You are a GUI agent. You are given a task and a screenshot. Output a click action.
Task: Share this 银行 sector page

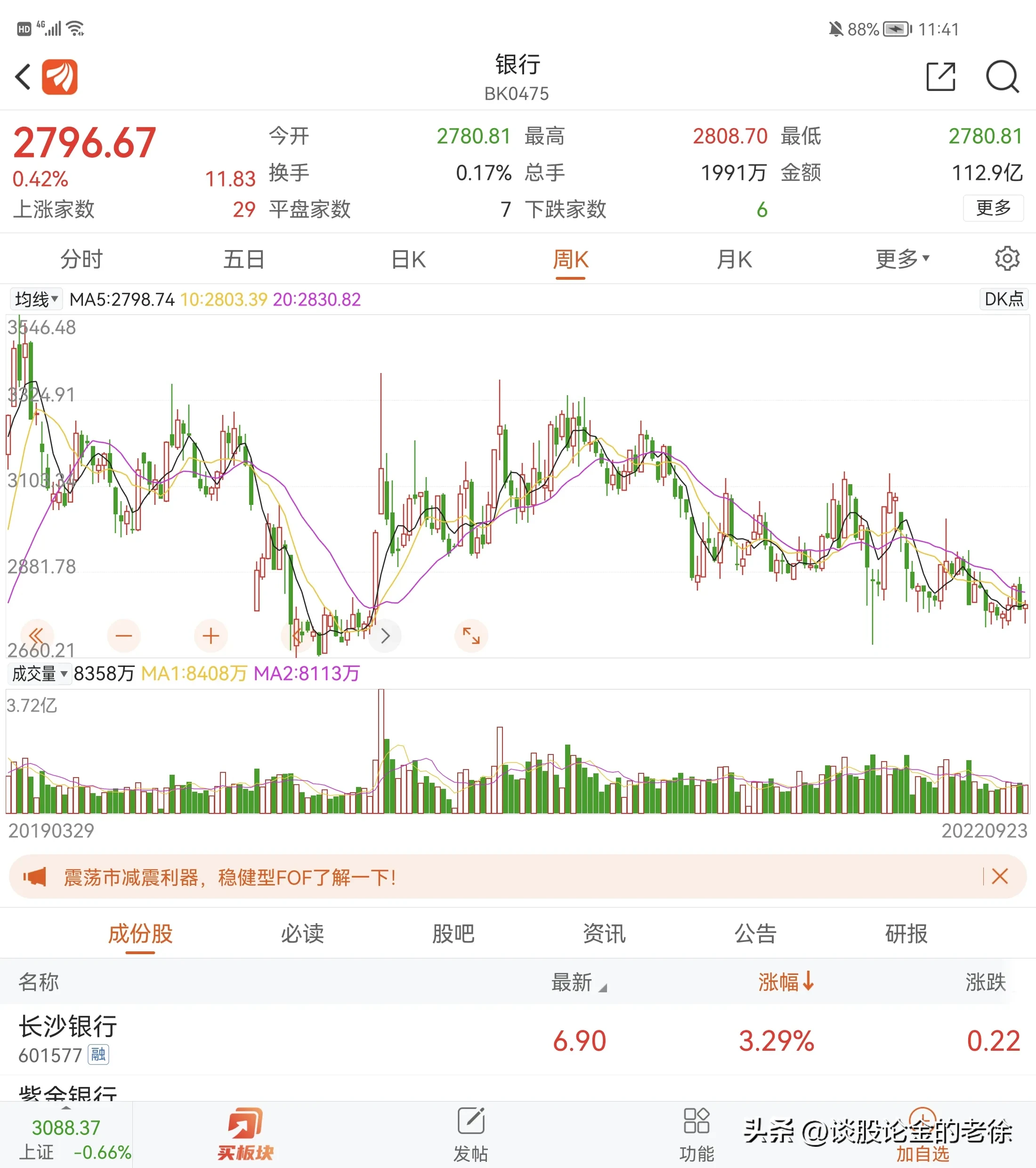pos(940,77)
